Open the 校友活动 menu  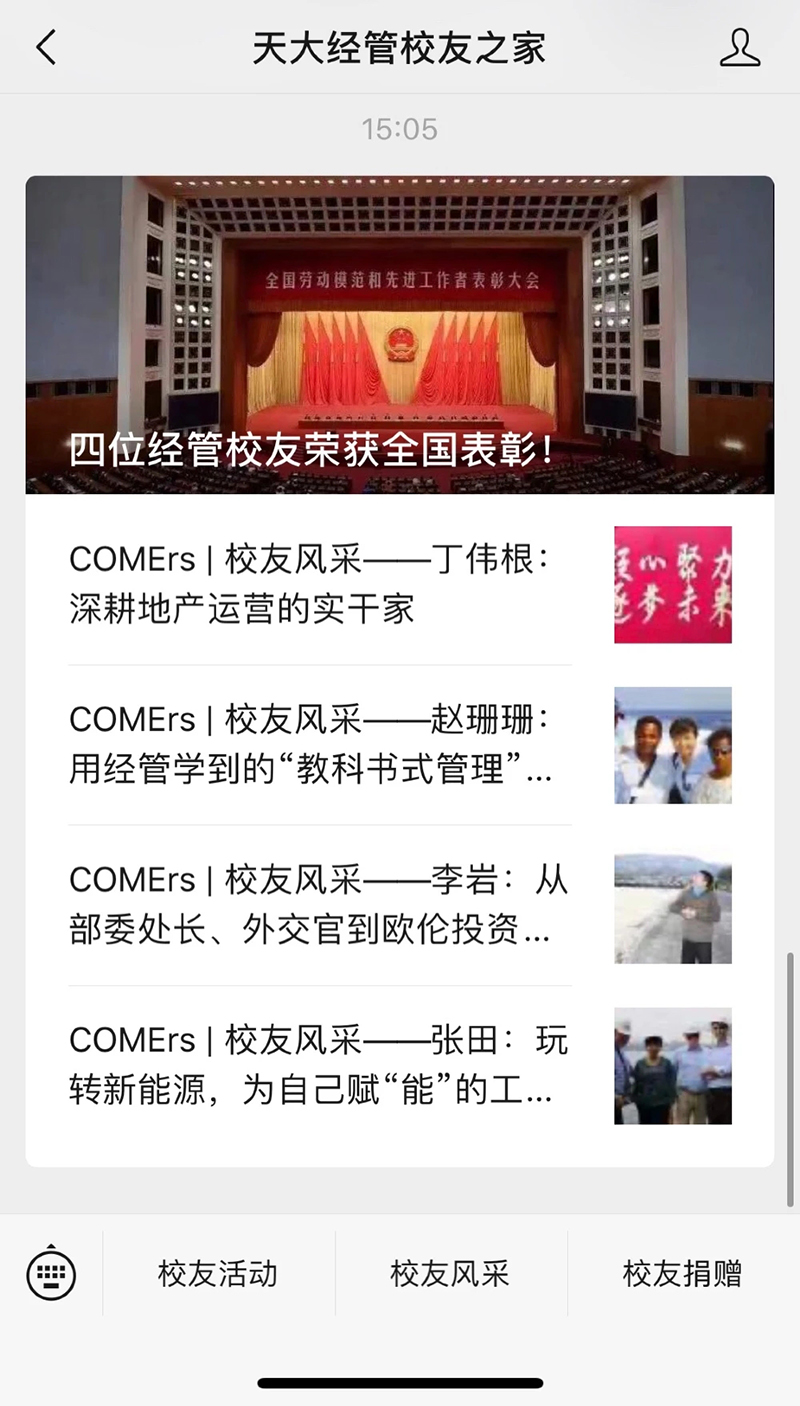[218, 1274]
